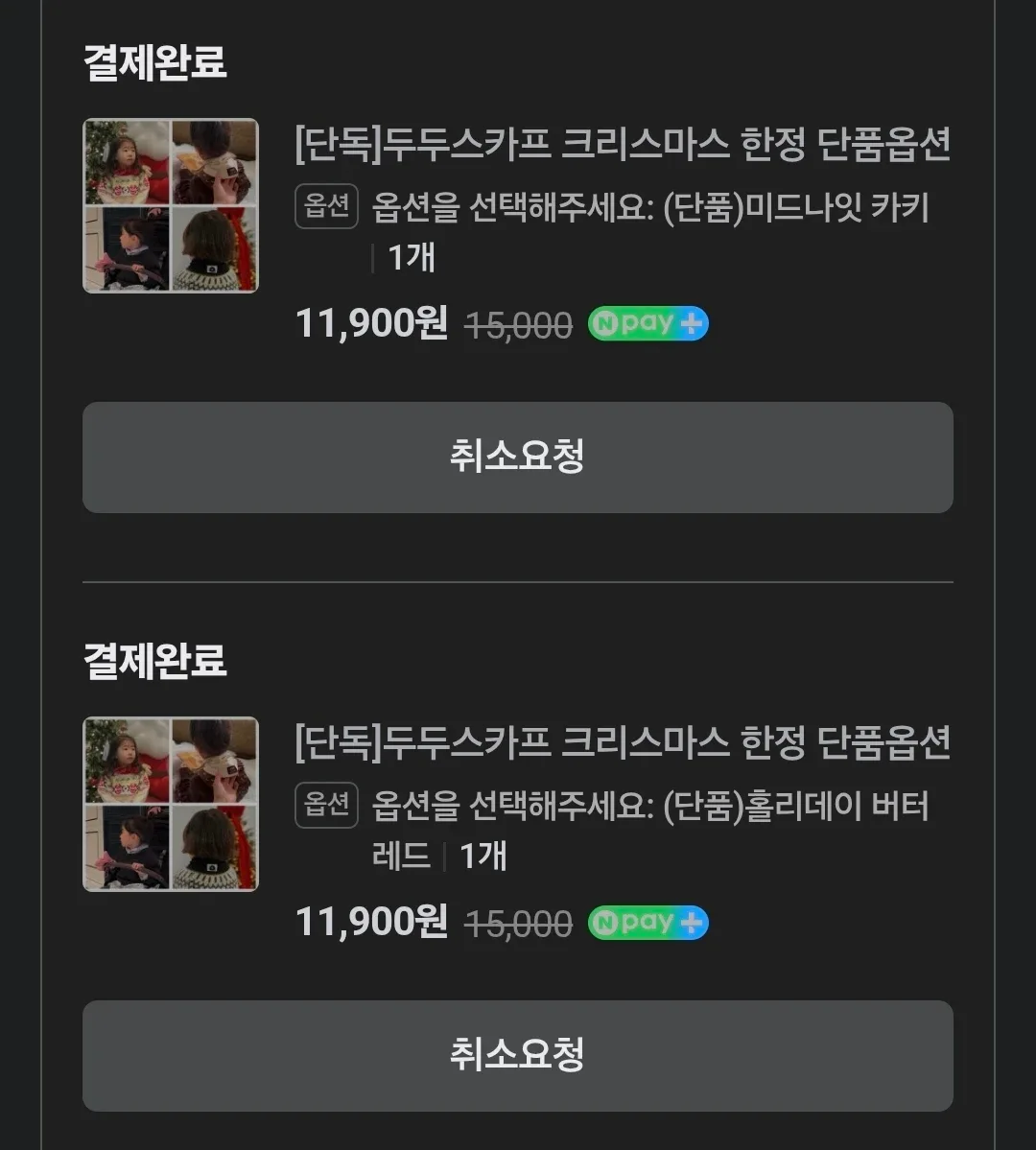Request cancellation for 홀리데이 버터 레드 order

click(x=517, y=1055)
